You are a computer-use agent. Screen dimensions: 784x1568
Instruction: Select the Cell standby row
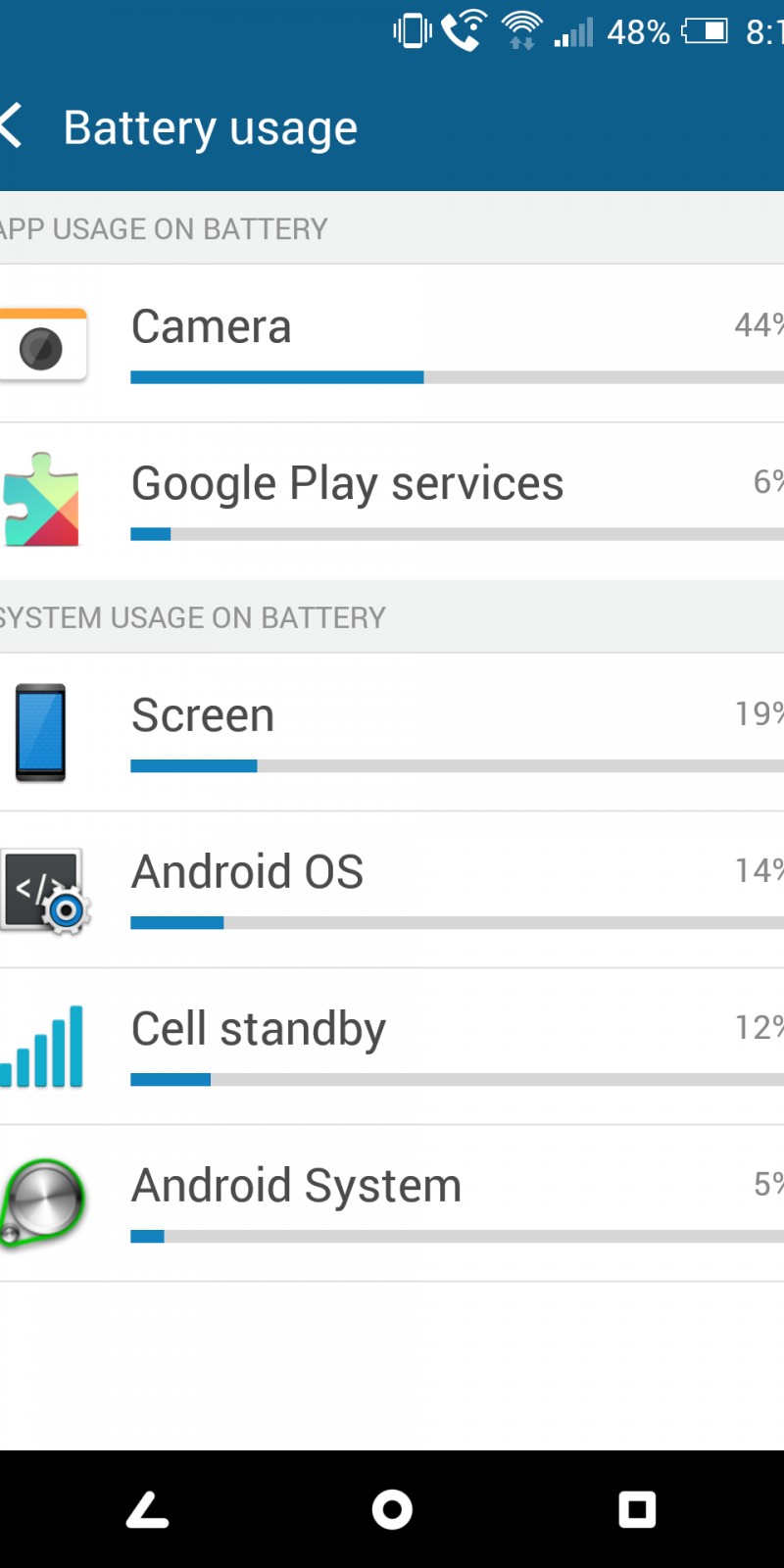[392, 1046]
